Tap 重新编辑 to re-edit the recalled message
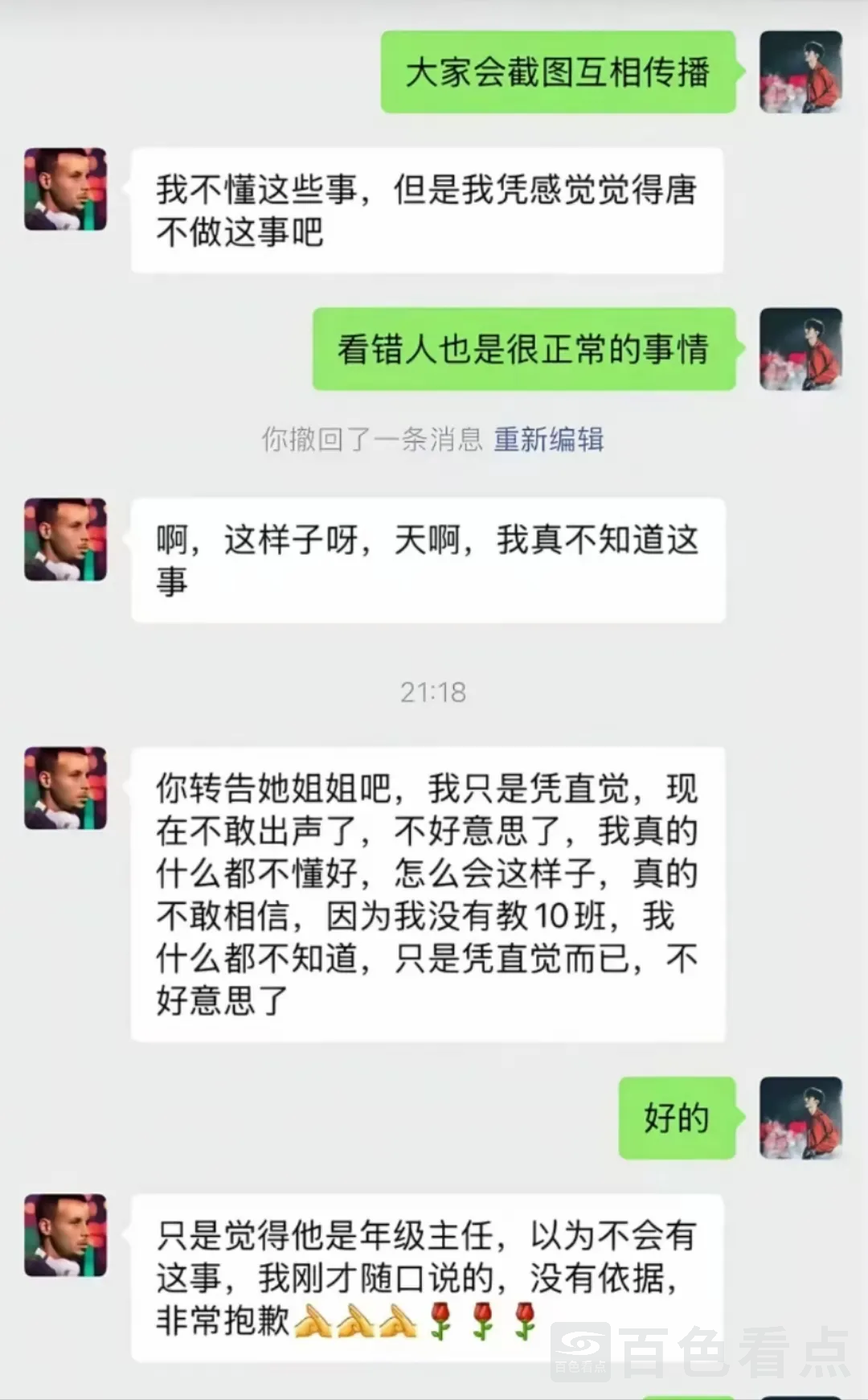Viewport: 868px width, 1400px height. pos(549,440)
